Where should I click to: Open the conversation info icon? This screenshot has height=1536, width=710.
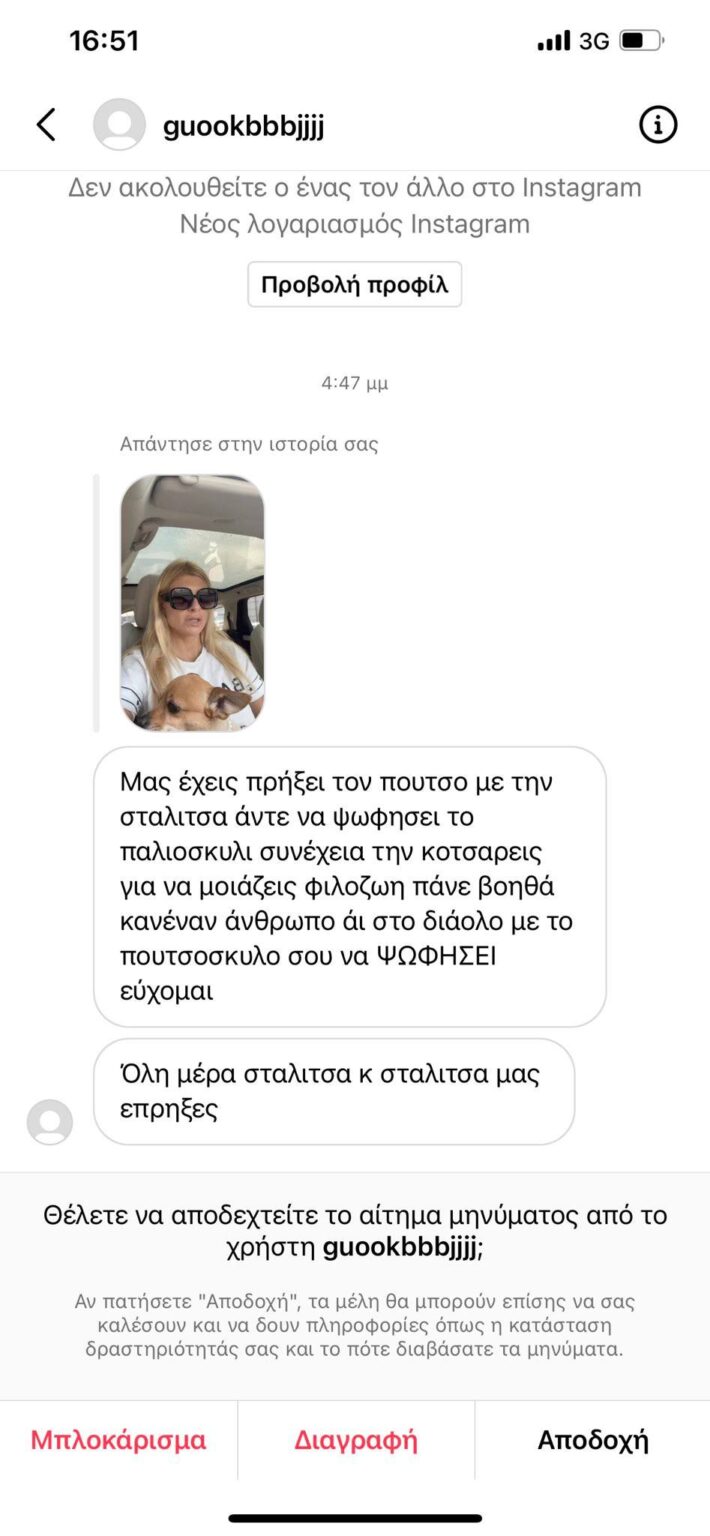(657, 125)
